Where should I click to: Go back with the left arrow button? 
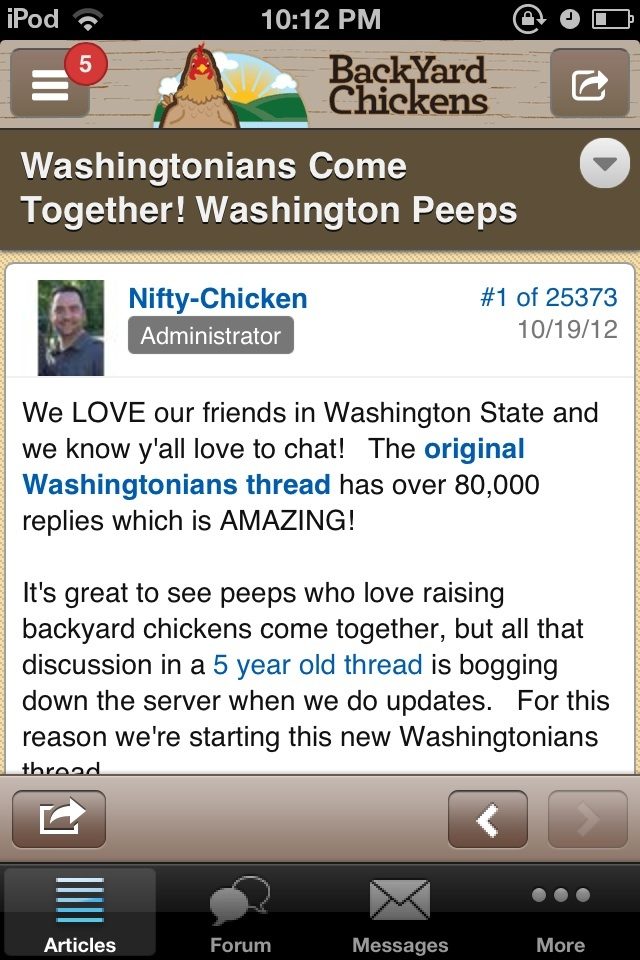(x=487, y=820)
